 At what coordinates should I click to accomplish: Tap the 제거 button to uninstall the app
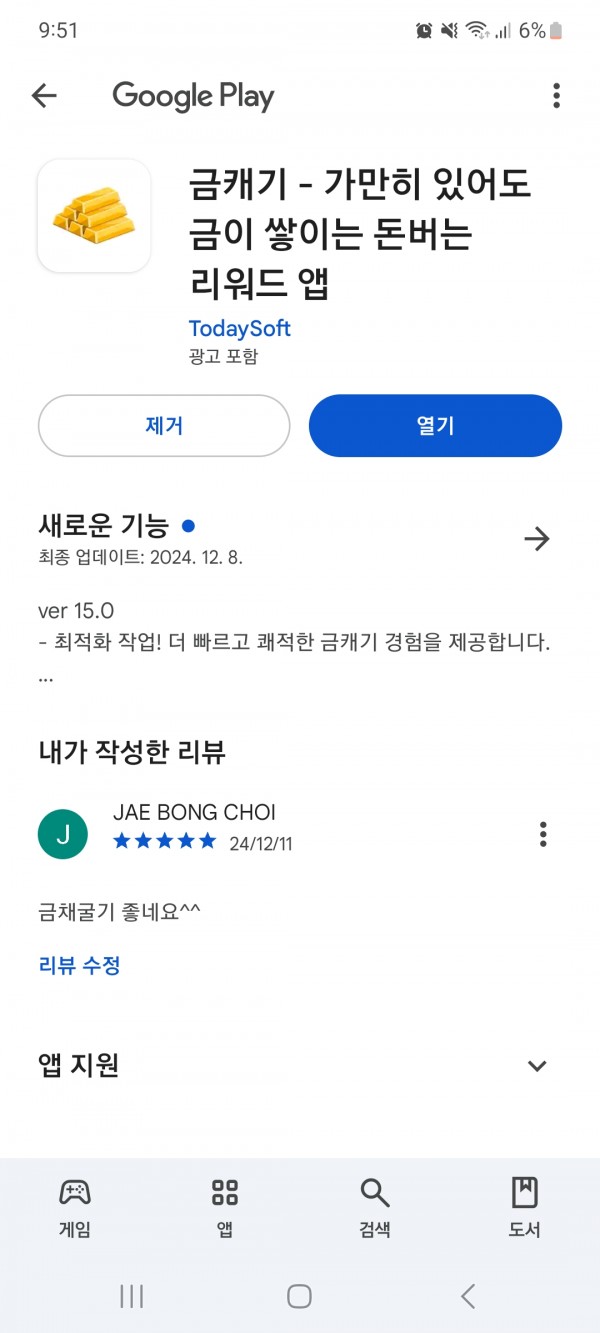(x=164, y=426)
